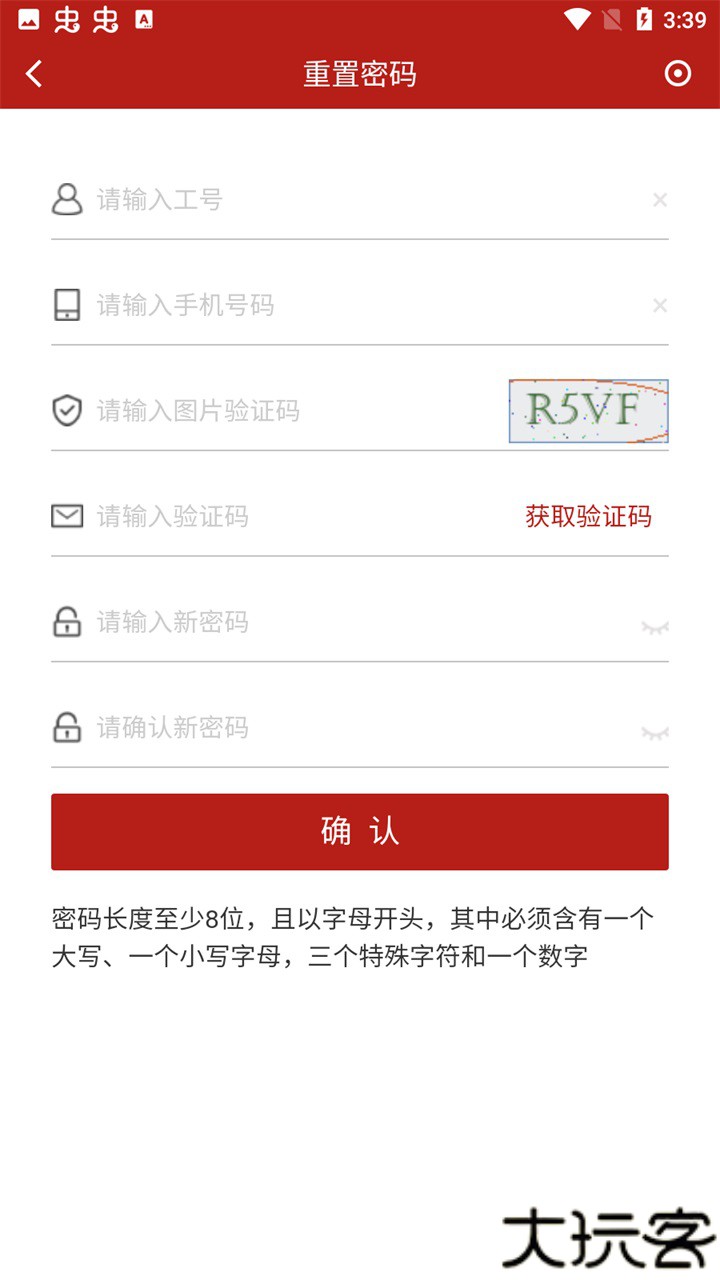Click the mobile phone icon next to the phone number field
Screen dimensions: 720x1280
pos(67,306)
